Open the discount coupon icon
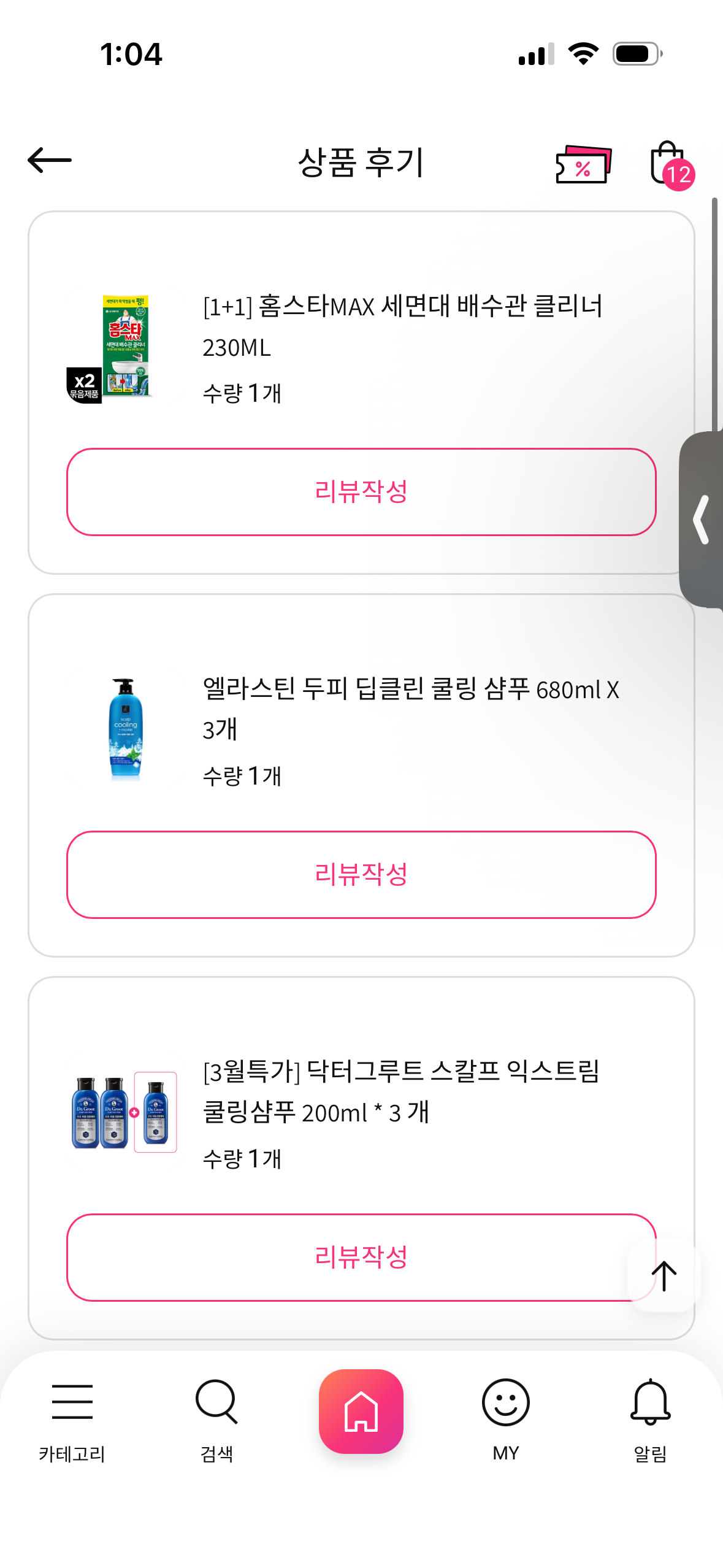 583,164
